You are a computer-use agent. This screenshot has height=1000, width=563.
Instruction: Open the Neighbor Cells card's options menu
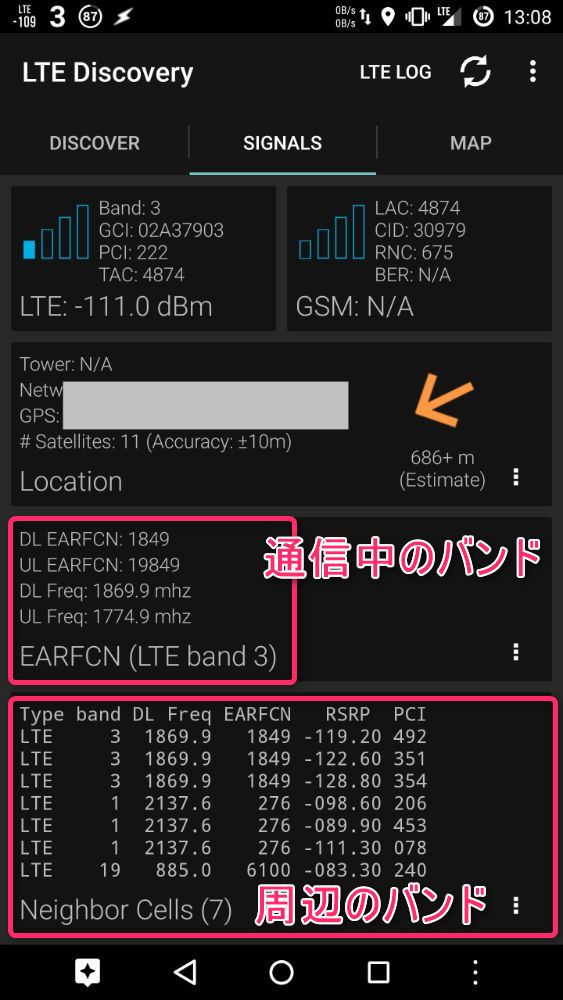[516, 905]
